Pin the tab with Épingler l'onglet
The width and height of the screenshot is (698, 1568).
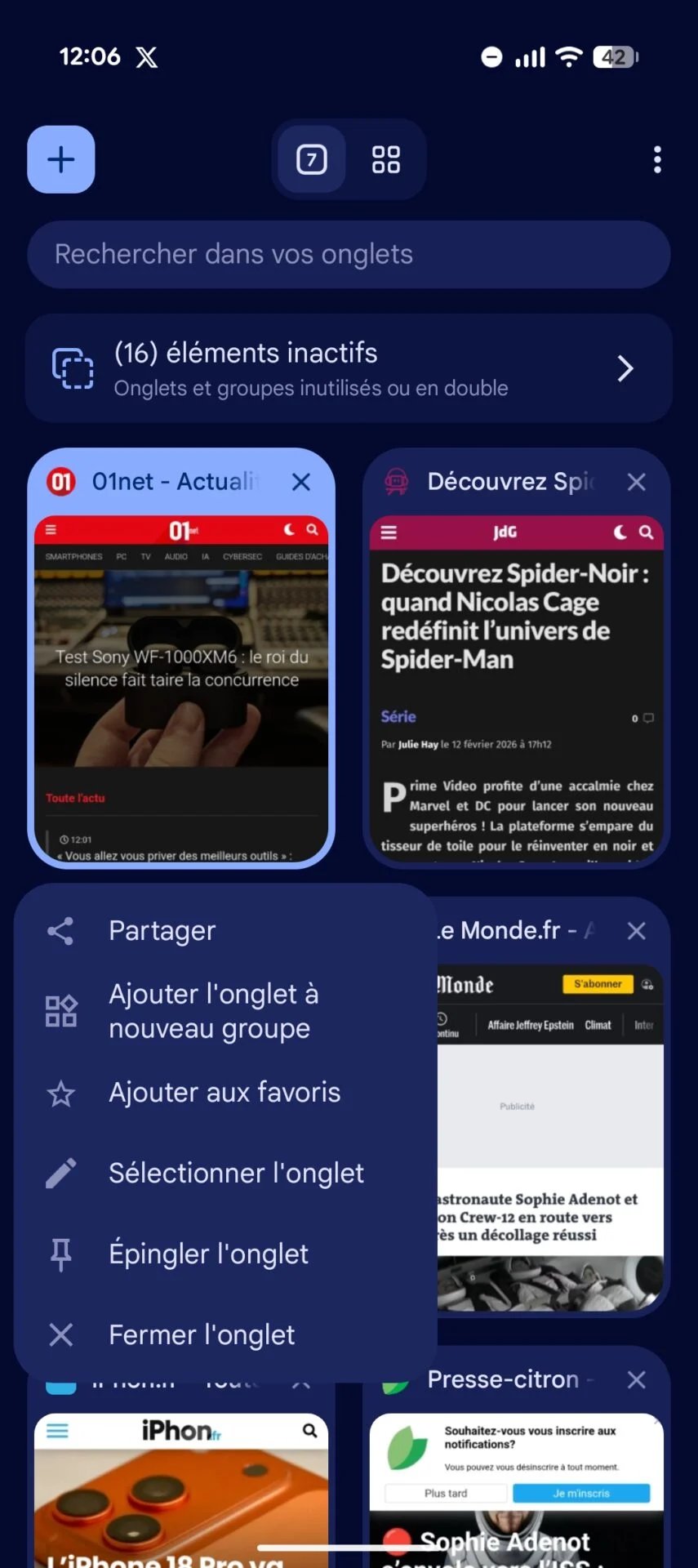[208, 1254]
